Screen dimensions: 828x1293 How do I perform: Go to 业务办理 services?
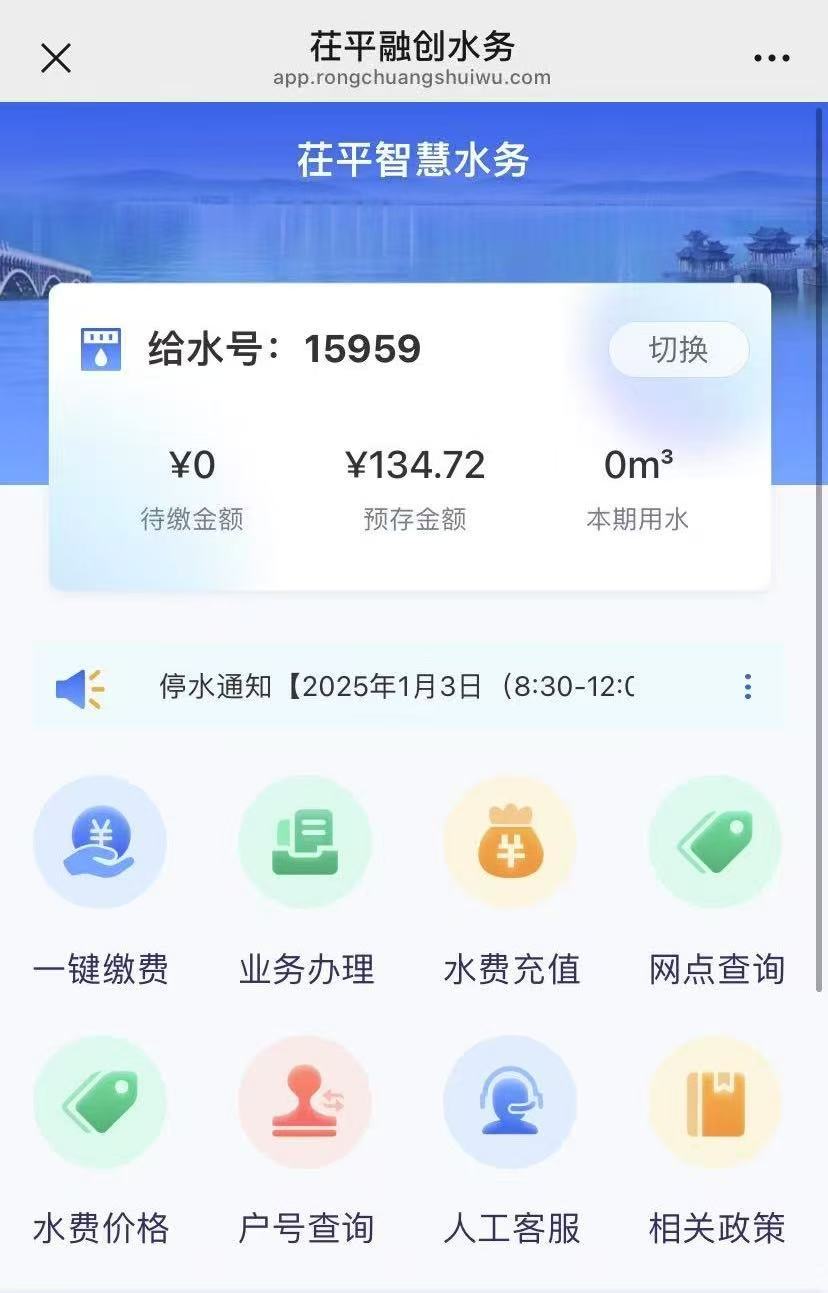coord(305,843)
